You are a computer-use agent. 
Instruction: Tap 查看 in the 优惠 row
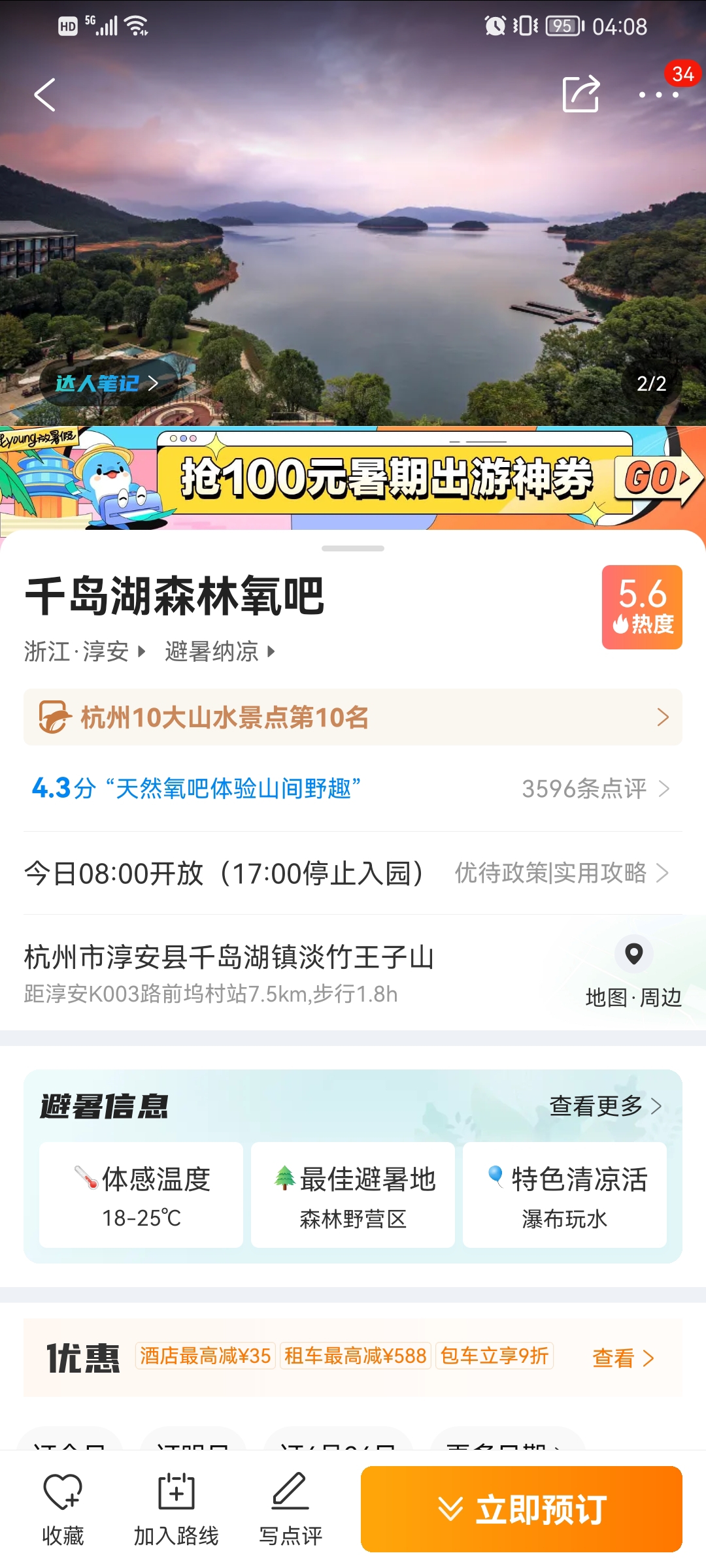click(x=622, y=1358)
